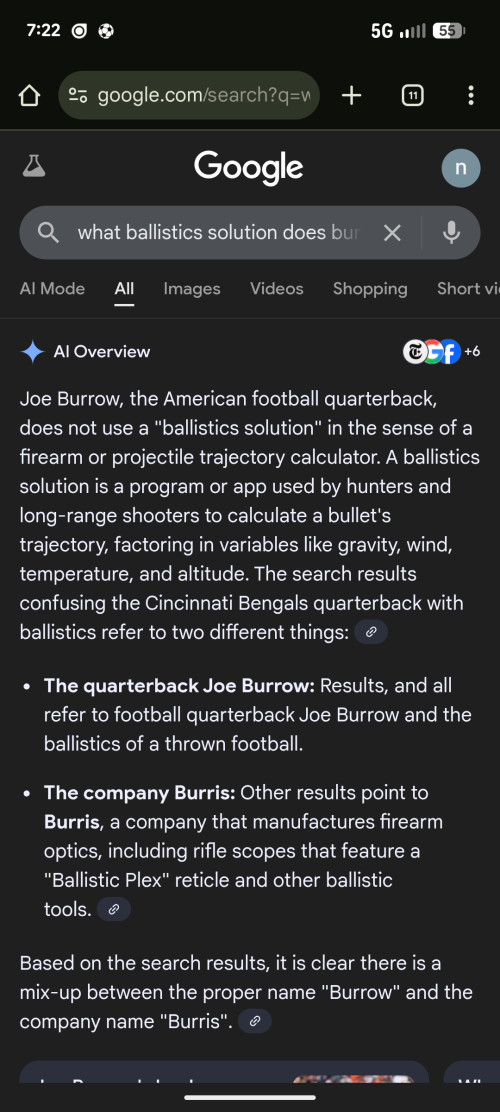Open Search Labs flask icon
The width and height of the screenshot is (500, 1112).
[33, 167]
